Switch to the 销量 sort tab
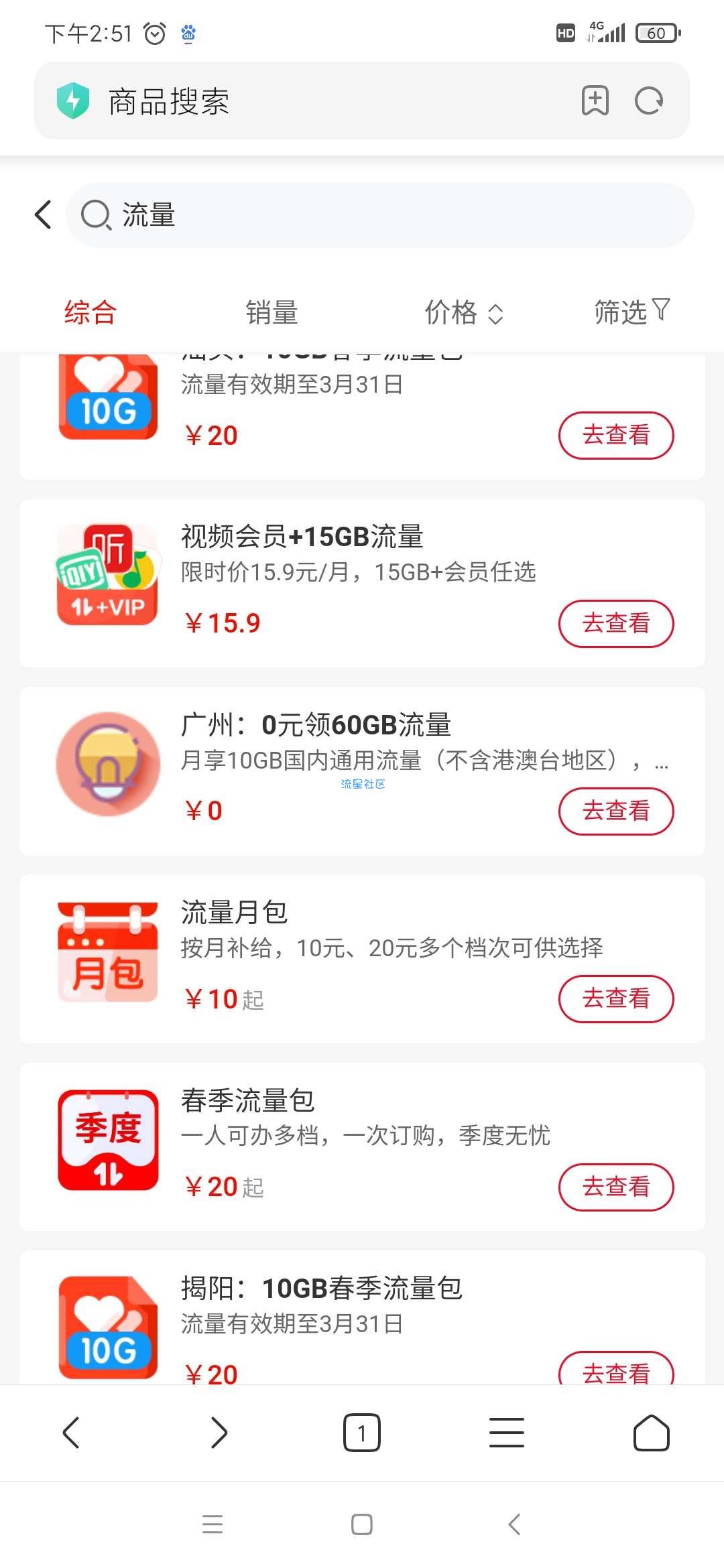 (271, 312)
